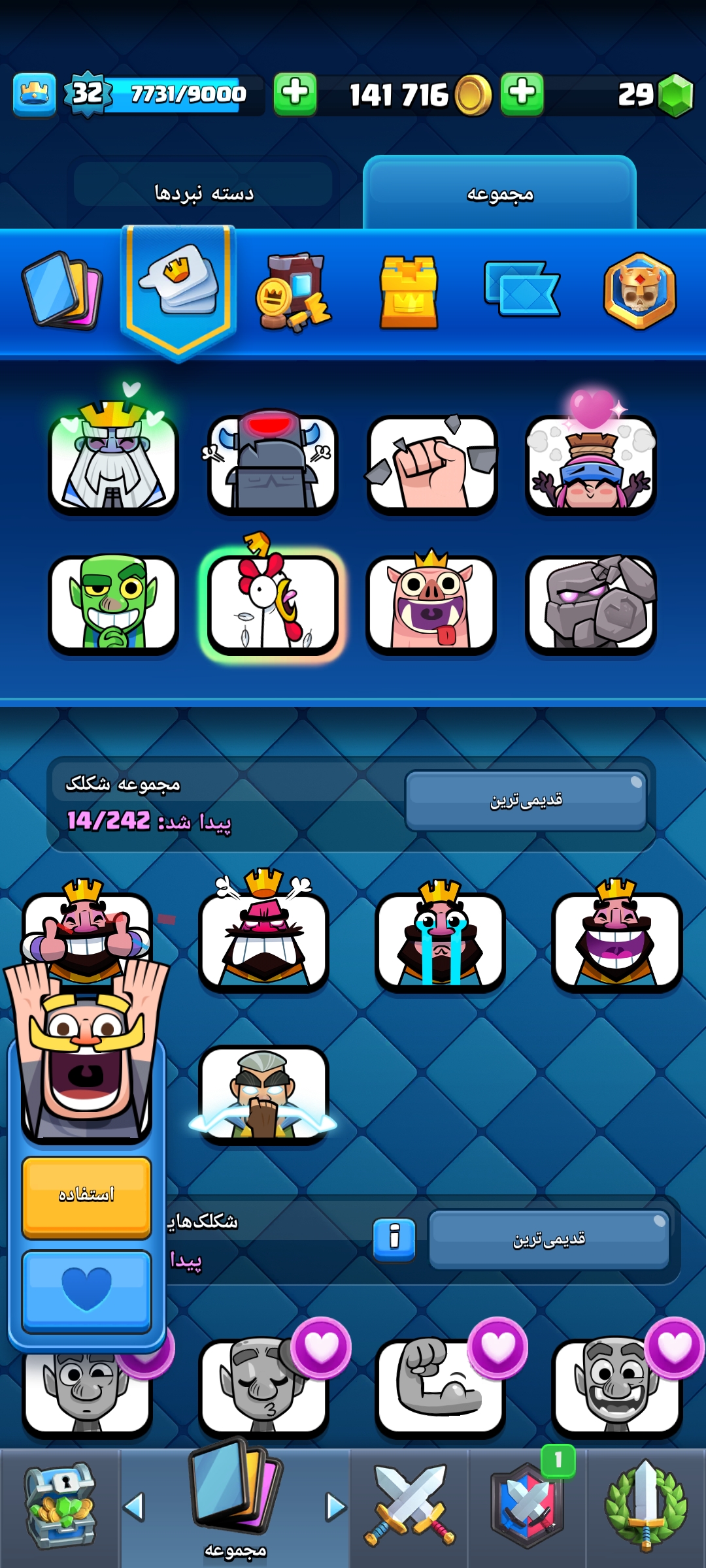Add gold with the plus button beside 141 716

point(295,94)
